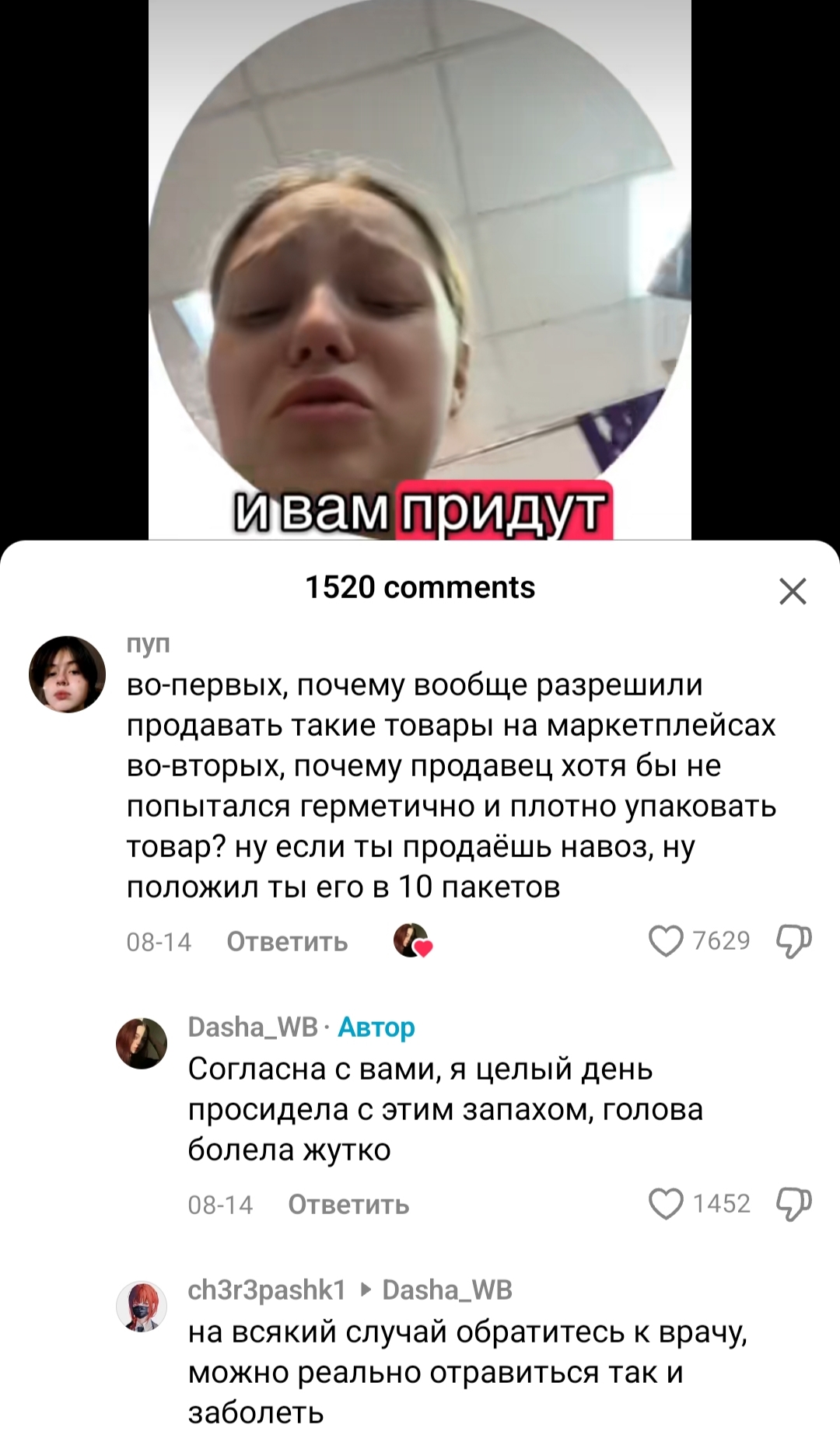The width and height of the screenshot is (840, 1442).
Task: Close the comments panel
Action: click(x=793, y=592)
